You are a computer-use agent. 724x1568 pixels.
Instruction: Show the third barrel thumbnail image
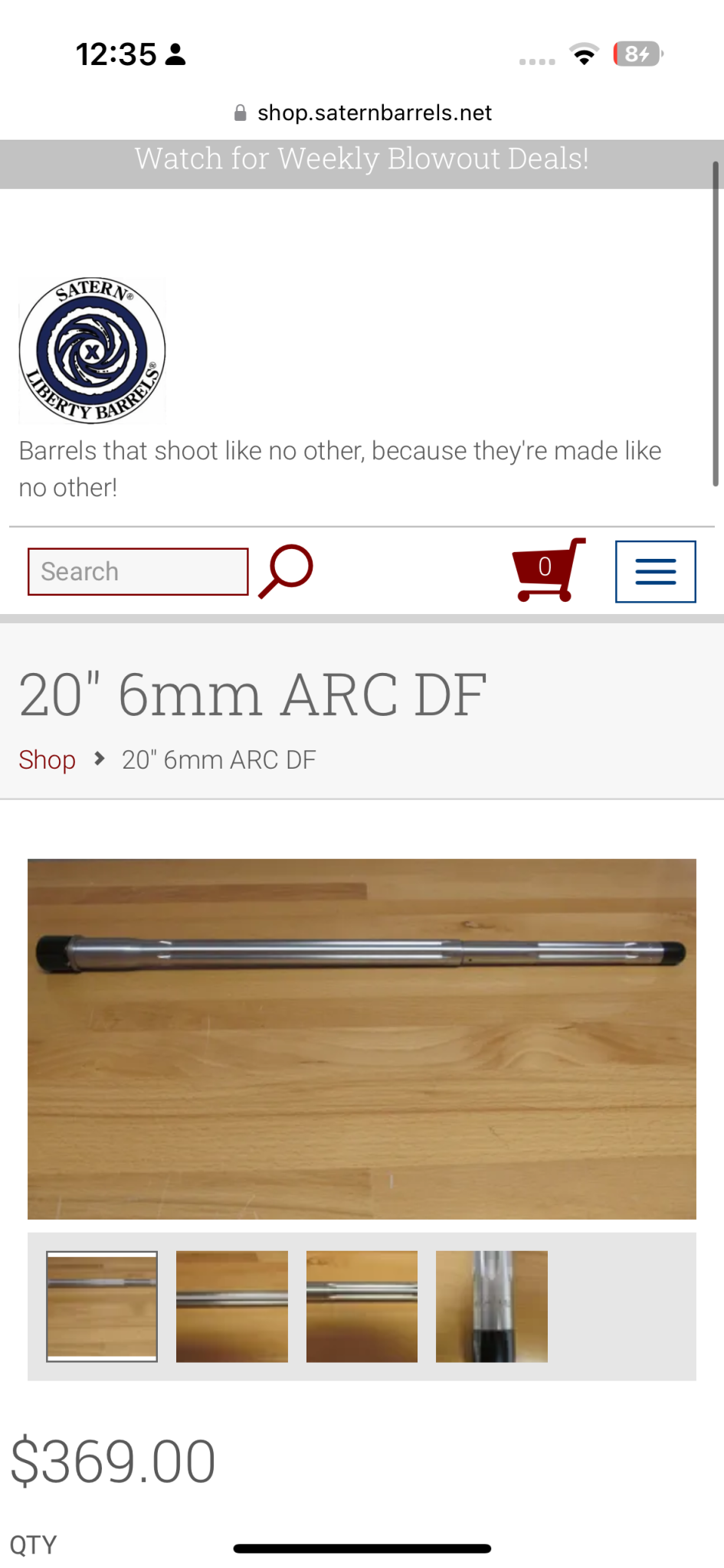point(362,1306)
